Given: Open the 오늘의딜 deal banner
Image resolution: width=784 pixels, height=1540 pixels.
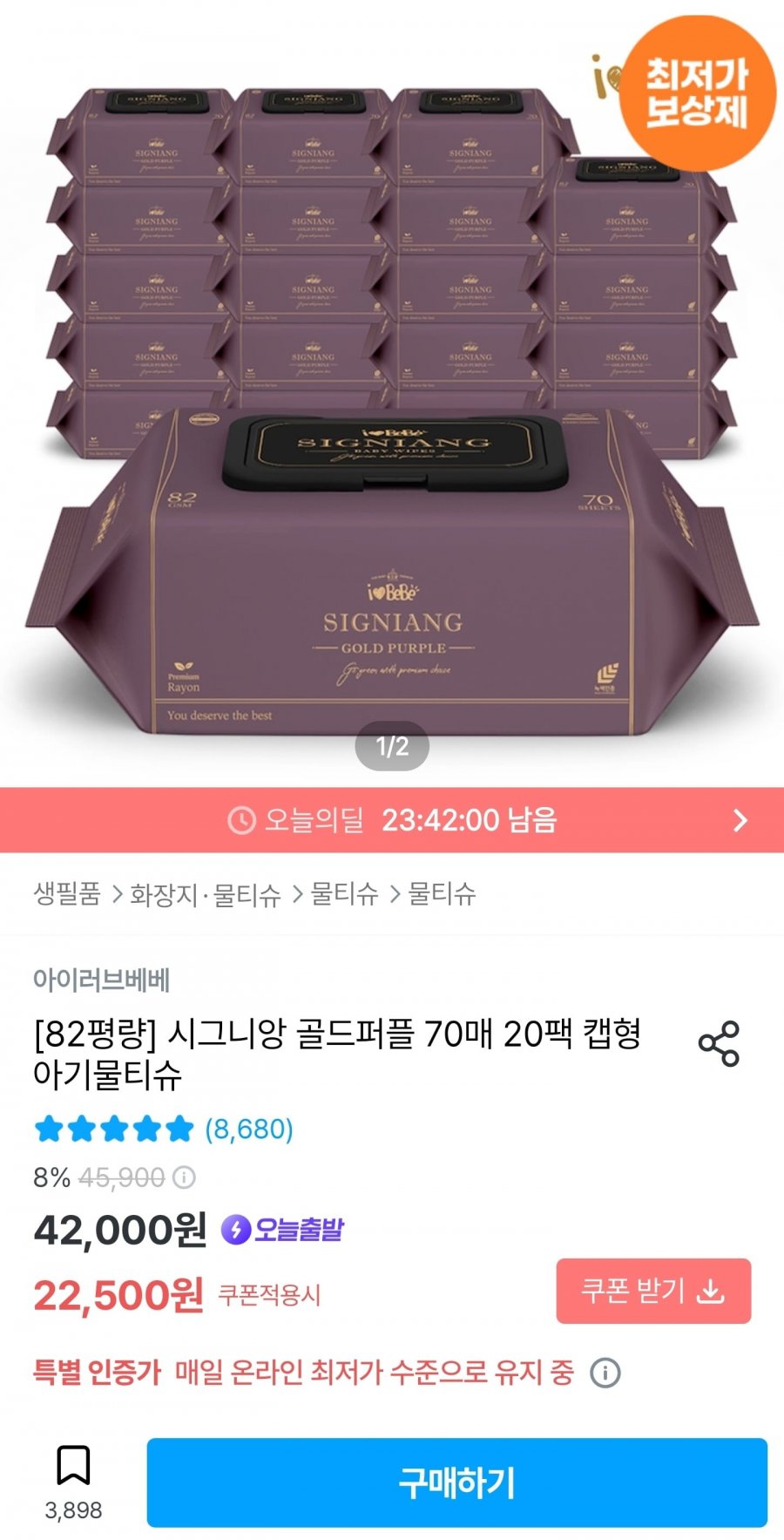Looking at the screenshot, I should 392,820.
